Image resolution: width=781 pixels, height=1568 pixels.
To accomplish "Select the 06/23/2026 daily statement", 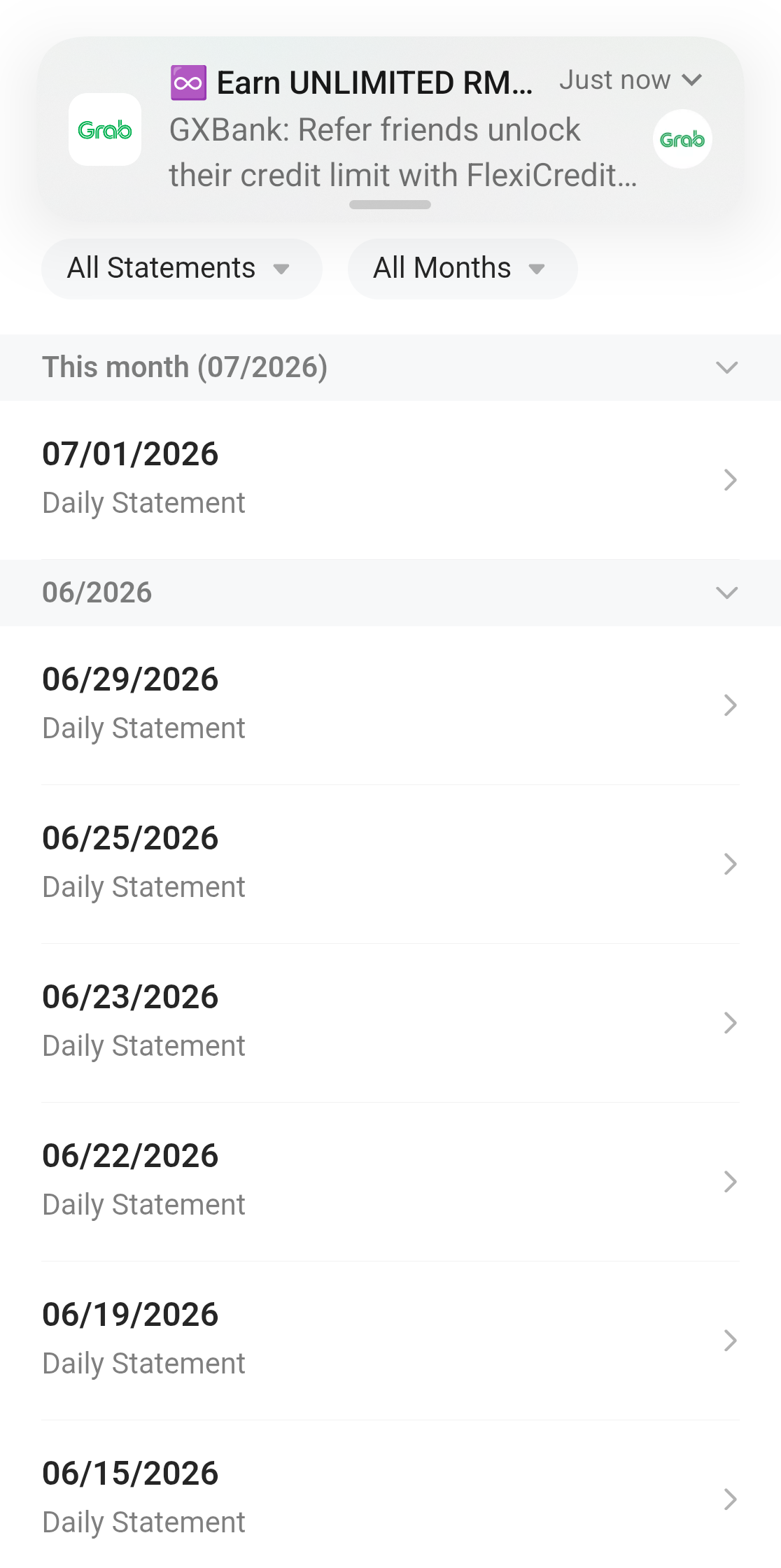I will 390,1023.
